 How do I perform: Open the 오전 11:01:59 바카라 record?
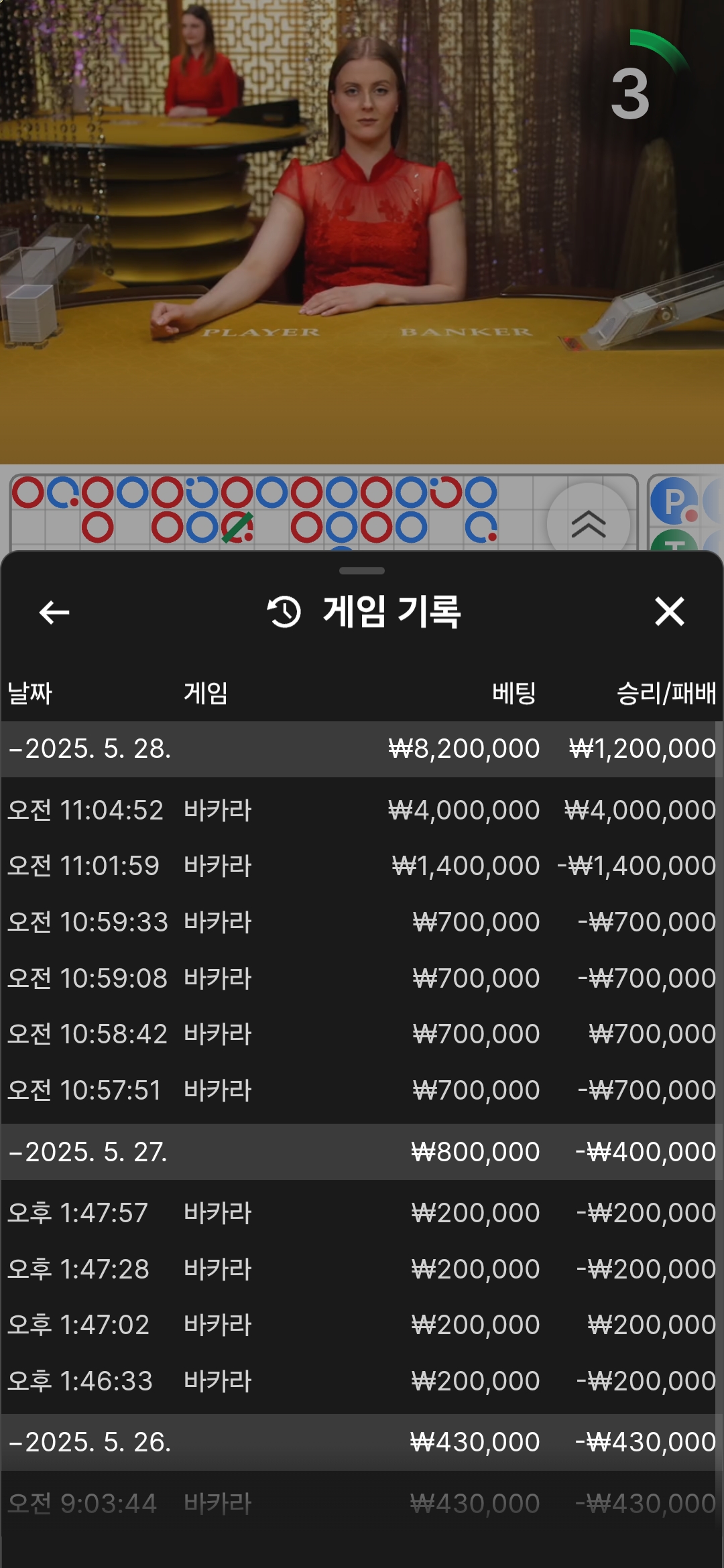pos(362,866)
